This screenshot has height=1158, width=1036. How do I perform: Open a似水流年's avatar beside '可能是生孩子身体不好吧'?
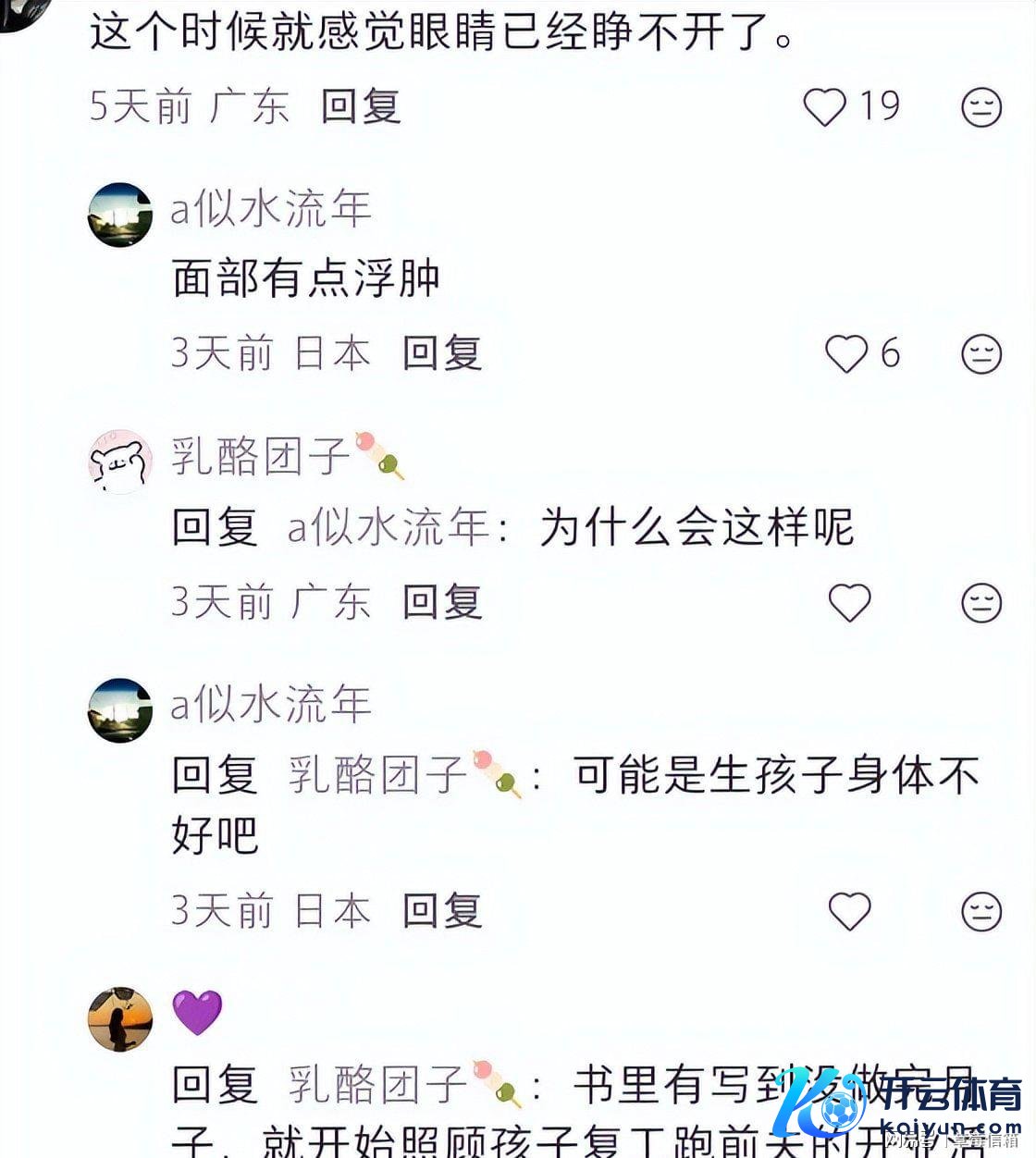(120, 710)
